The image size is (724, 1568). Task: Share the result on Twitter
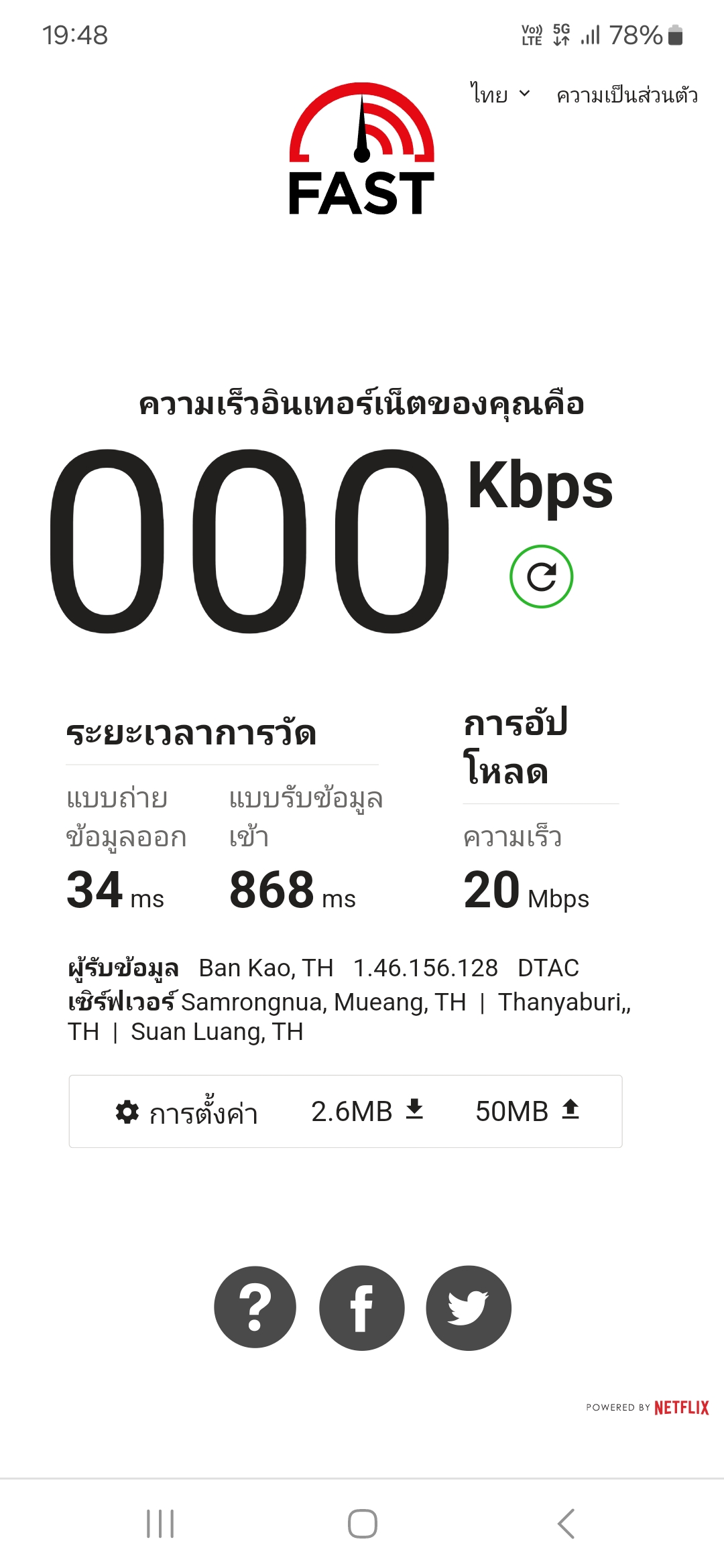click(x=469, y=1307)
